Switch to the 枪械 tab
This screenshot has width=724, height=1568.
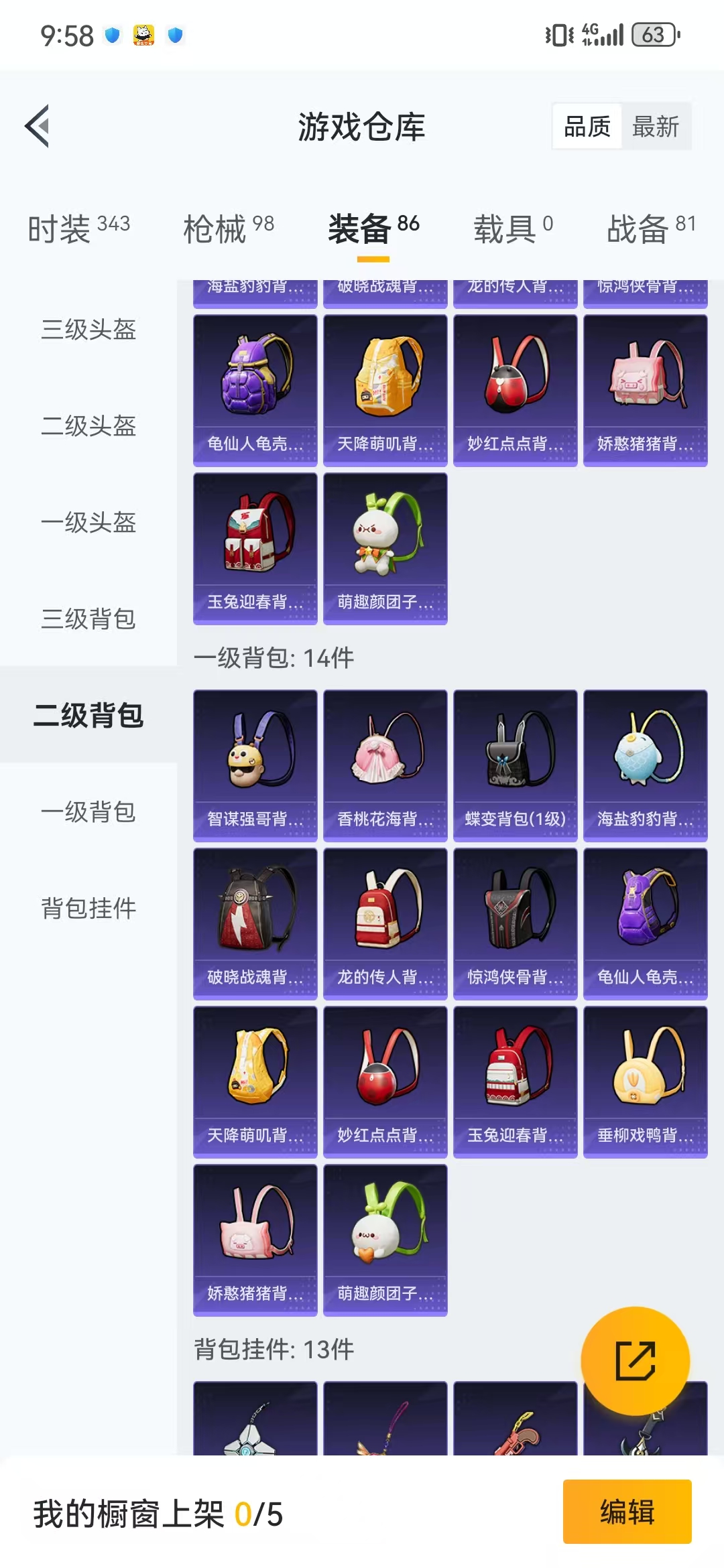point(229,228)
